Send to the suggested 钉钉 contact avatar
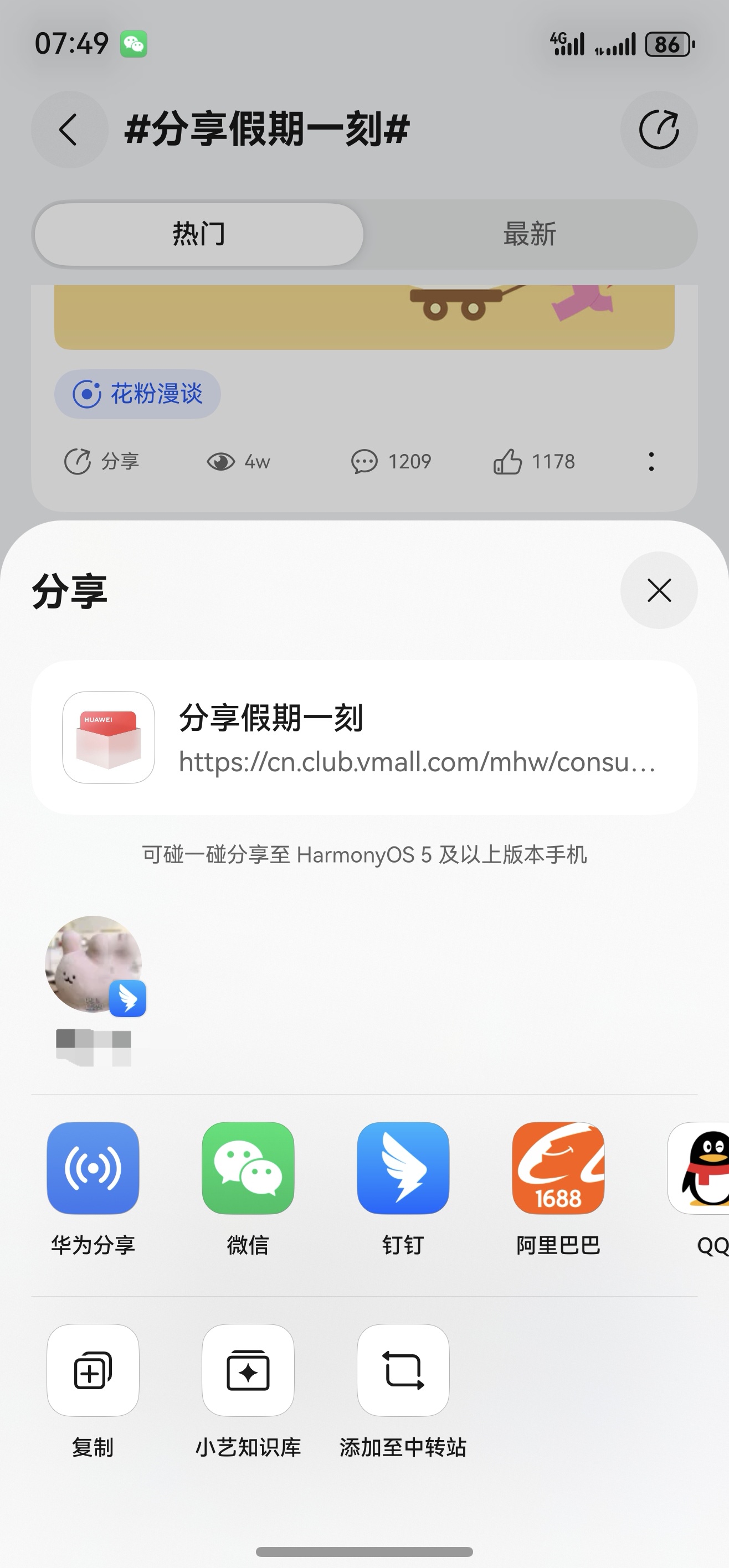This screenshot has height=1568, width=729. 94,965
